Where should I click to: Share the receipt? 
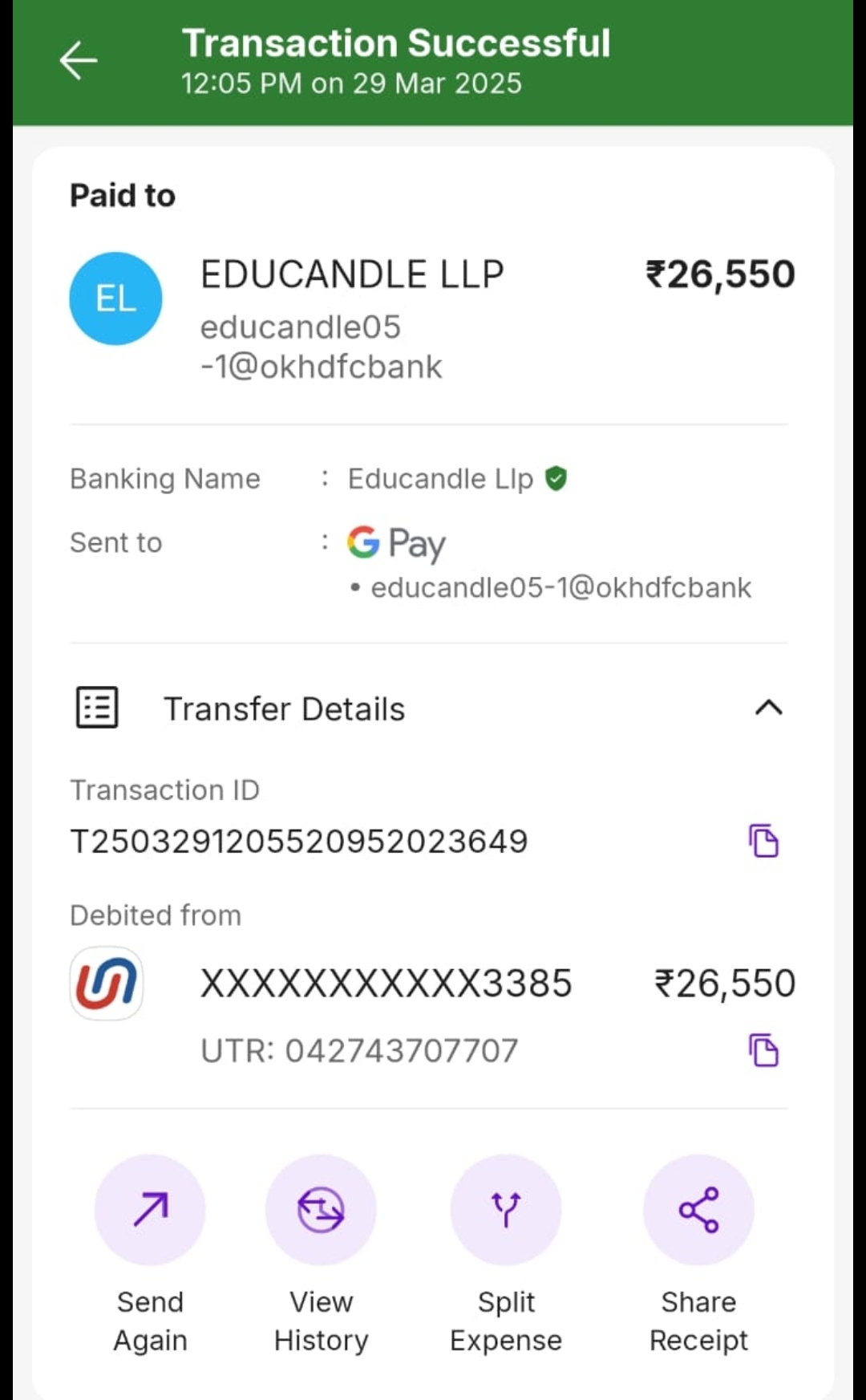[698, 1210]
